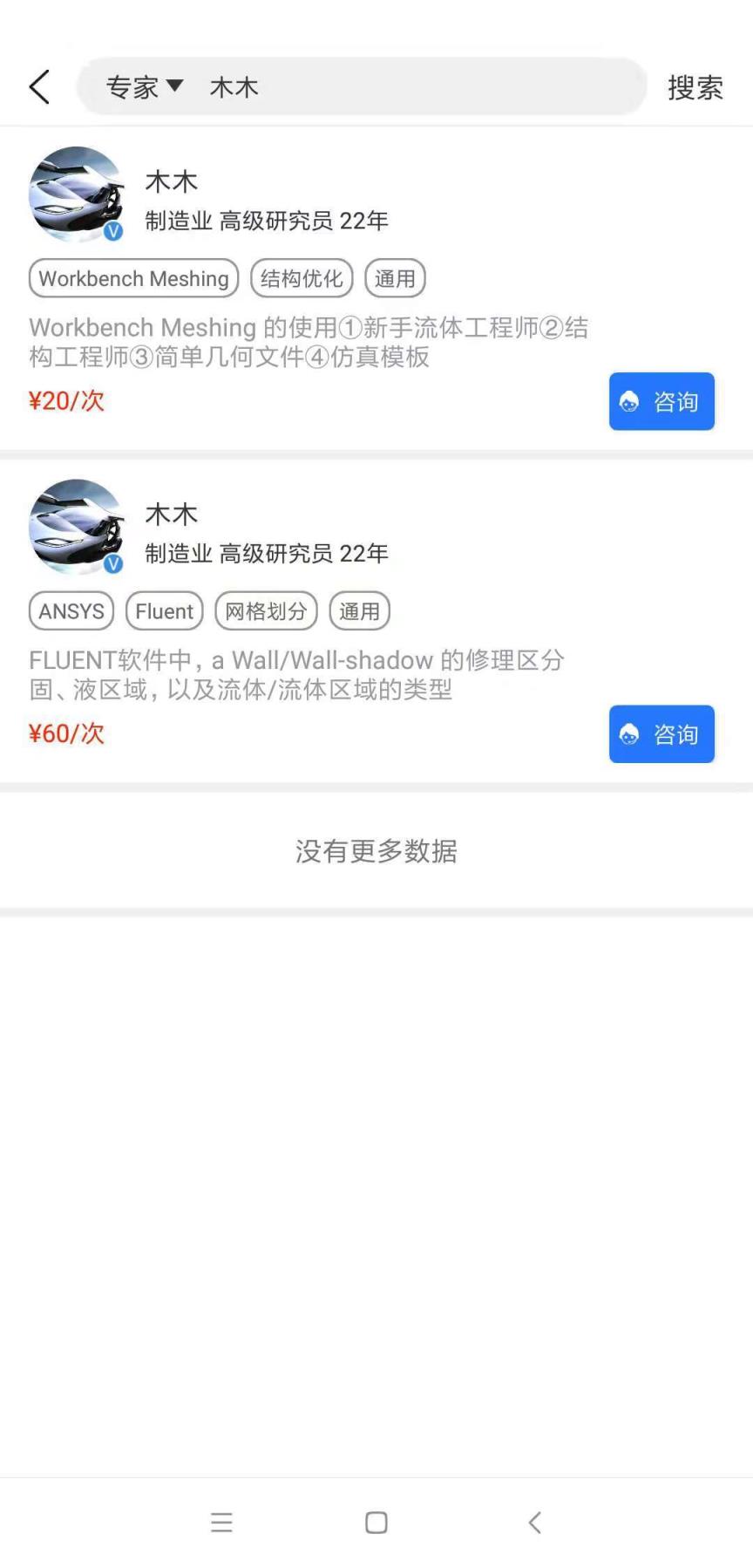This screenshot has height=1568, width=753.
Task: Open the chat via the first 咨询 consult icon
Action: (x=629, y=401)
